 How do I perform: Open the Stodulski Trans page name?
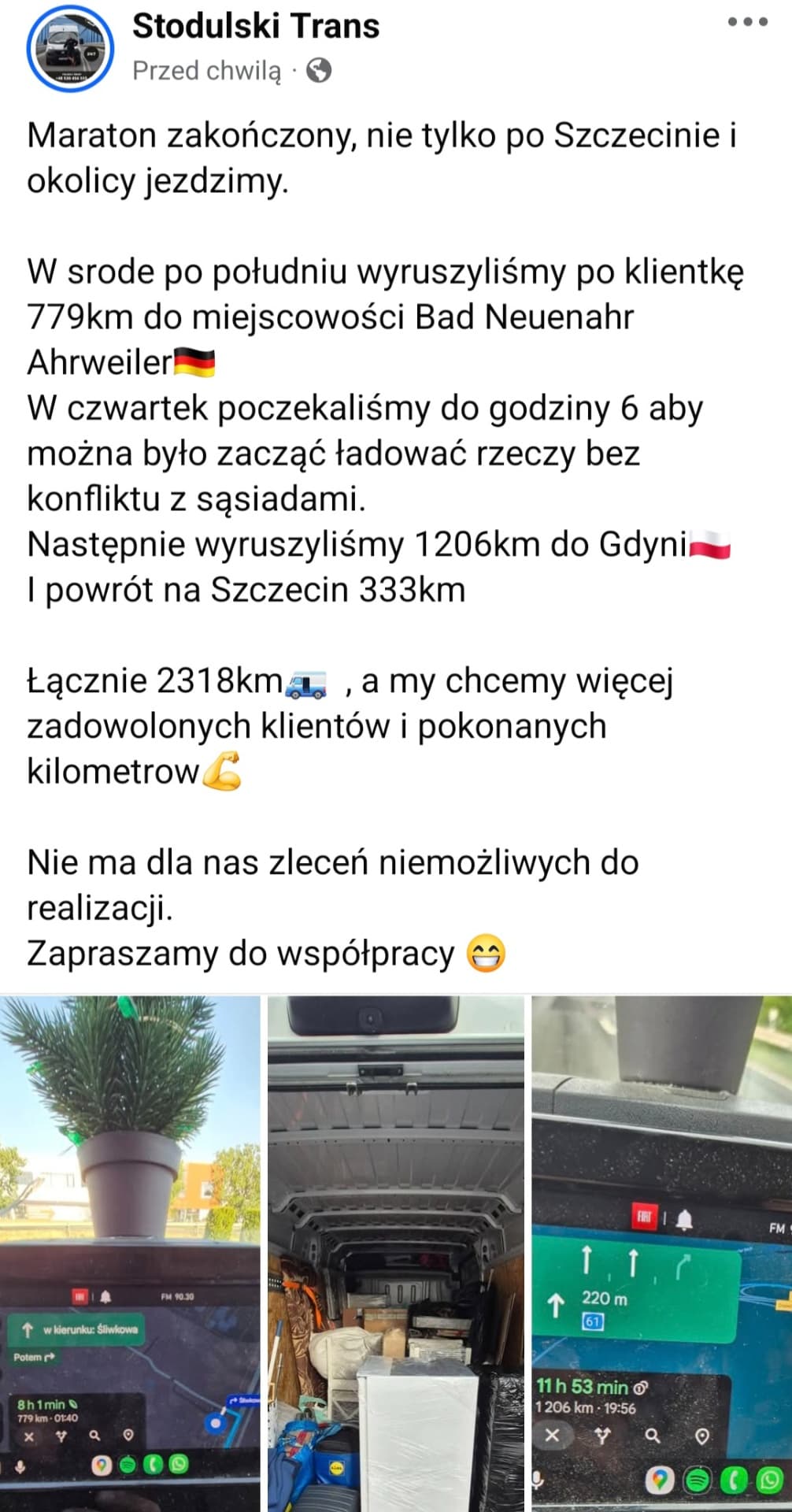click(255, 26)
